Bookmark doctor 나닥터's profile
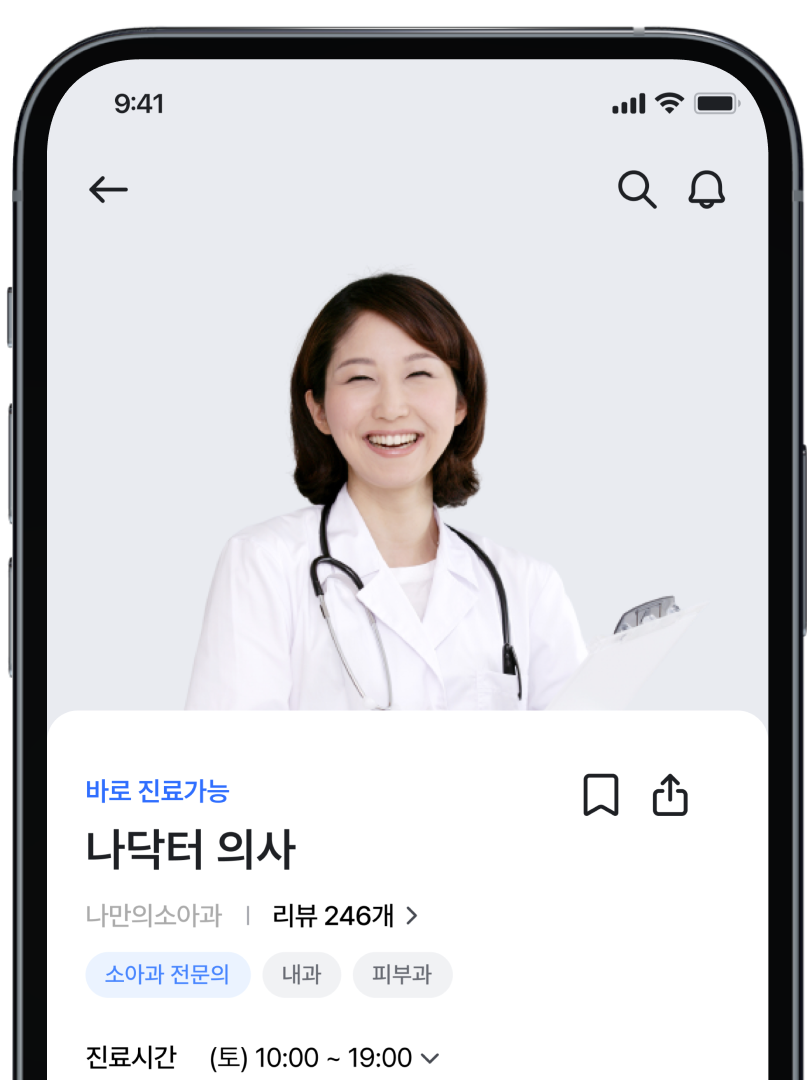811x1080 pixels. (x=601, y=796)
